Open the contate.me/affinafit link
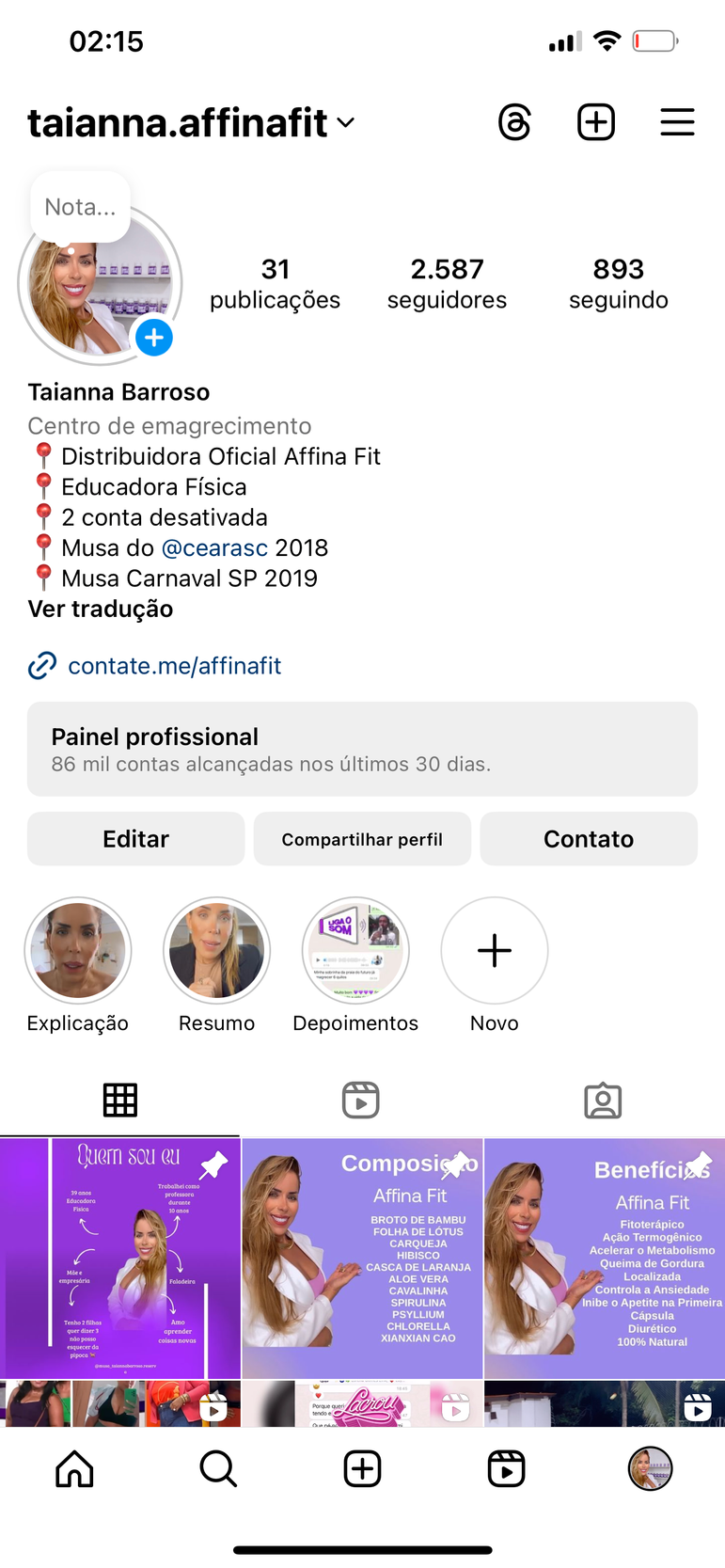 pos(174,666)
